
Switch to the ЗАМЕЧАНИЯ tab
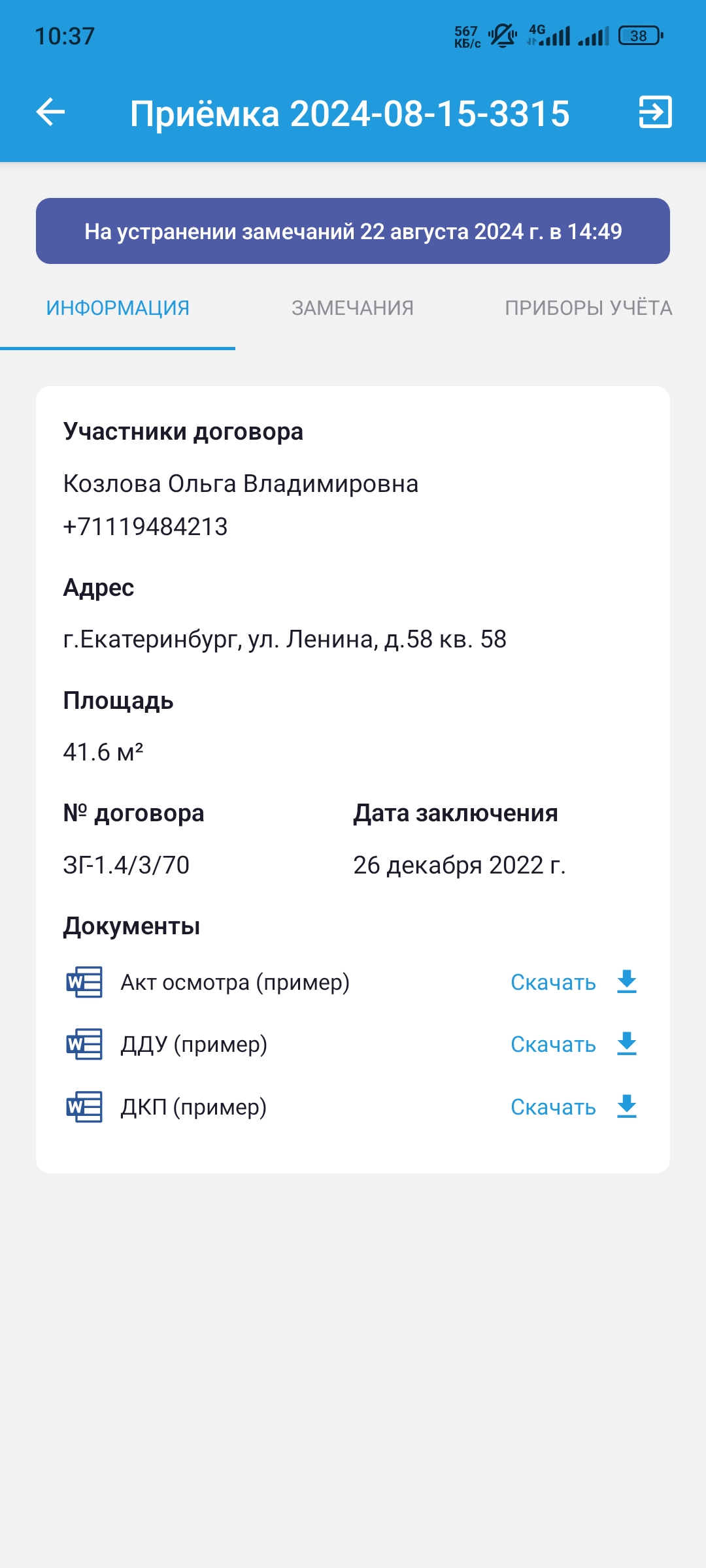point(353,308)
